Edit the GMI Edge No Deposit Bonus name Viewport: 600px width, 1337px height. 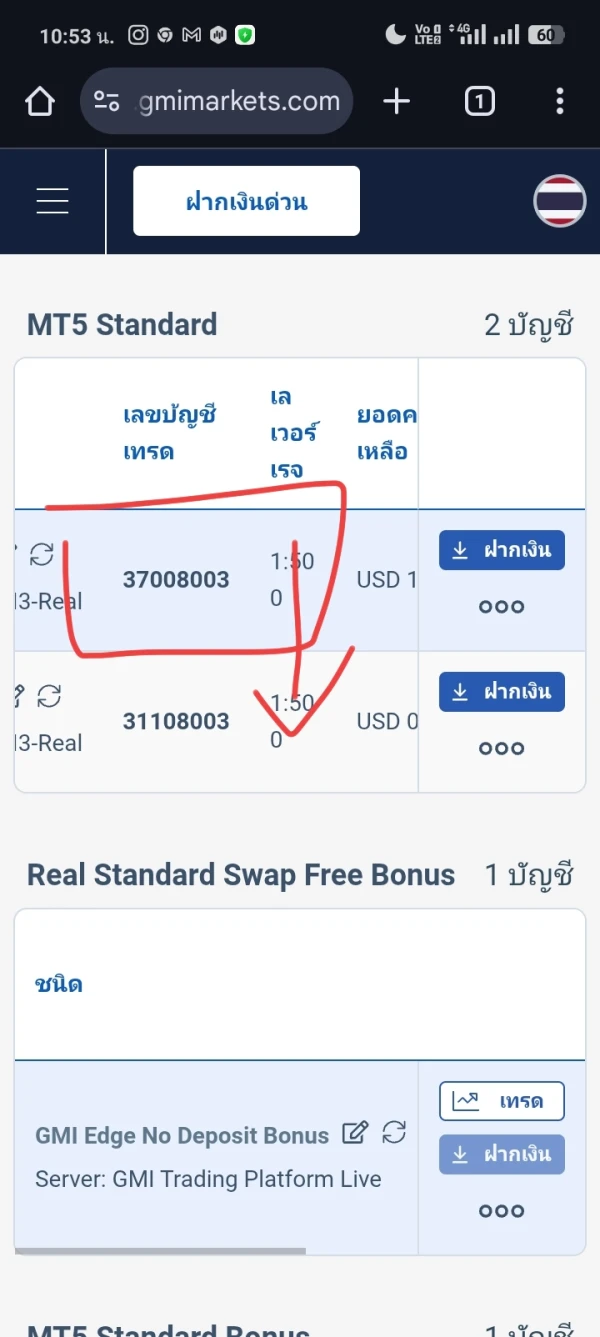point(355,1133)
